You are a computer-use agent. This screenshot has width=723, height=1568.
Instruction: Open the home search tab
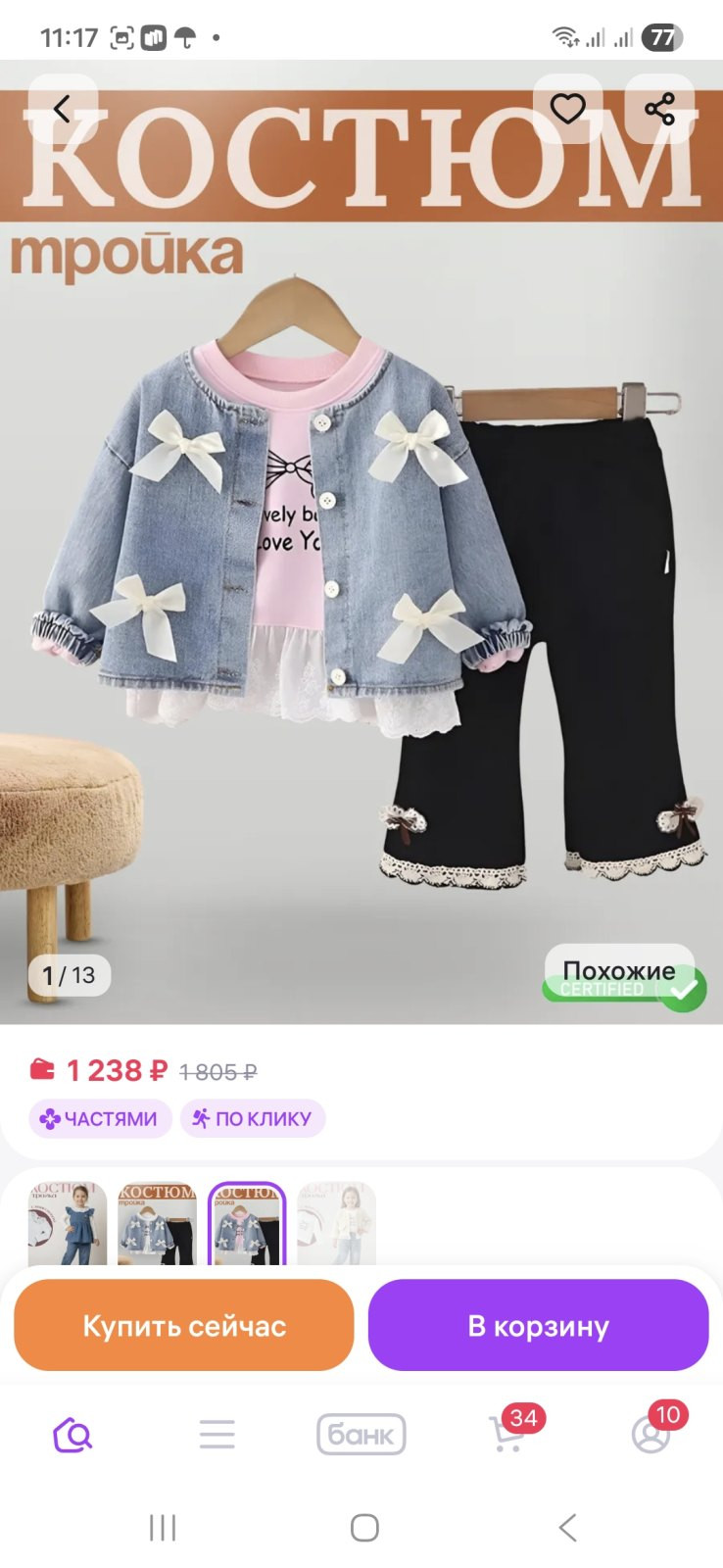click(72, 1435)
